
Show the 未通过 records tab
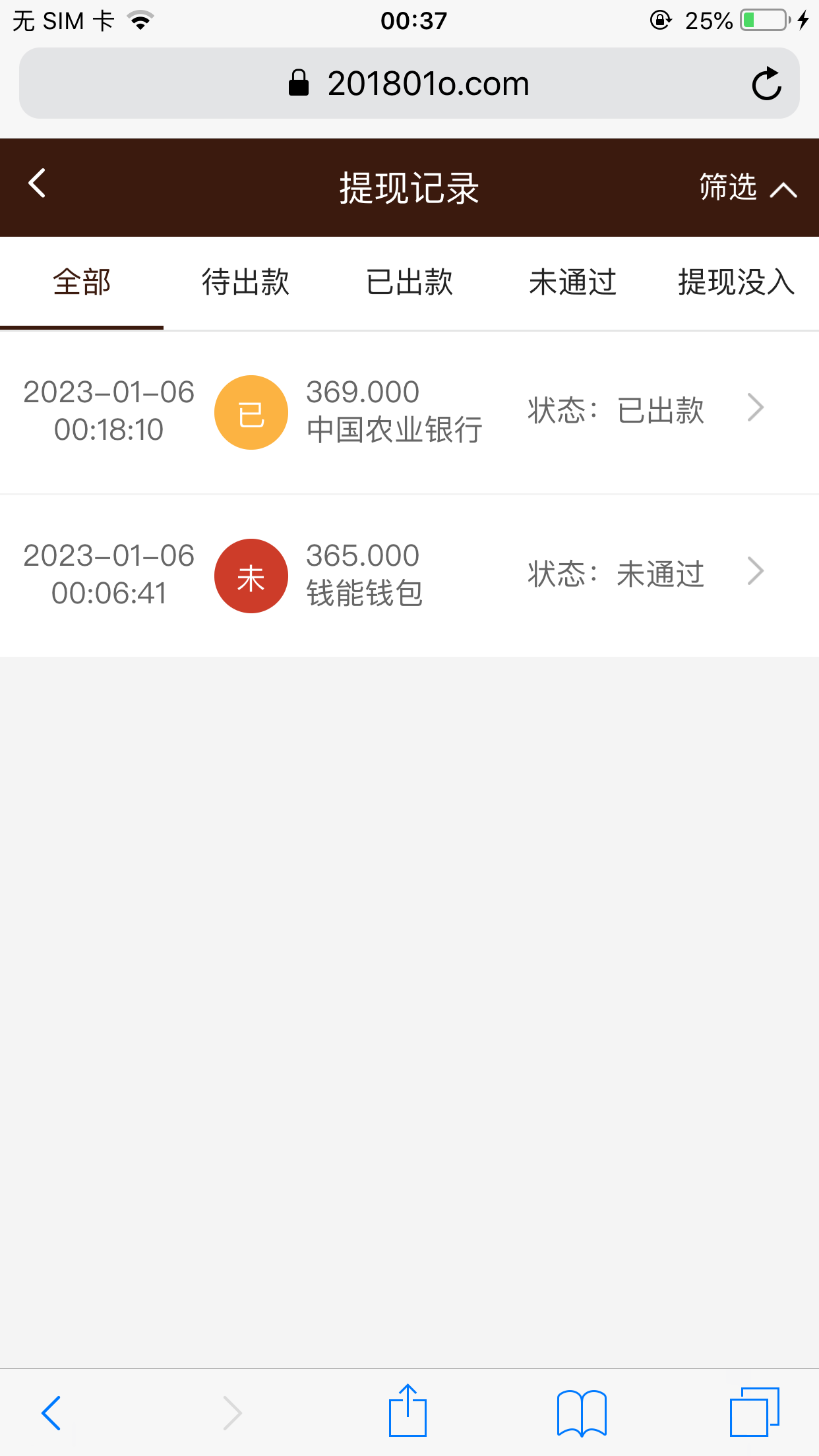[x=572, y=283]
